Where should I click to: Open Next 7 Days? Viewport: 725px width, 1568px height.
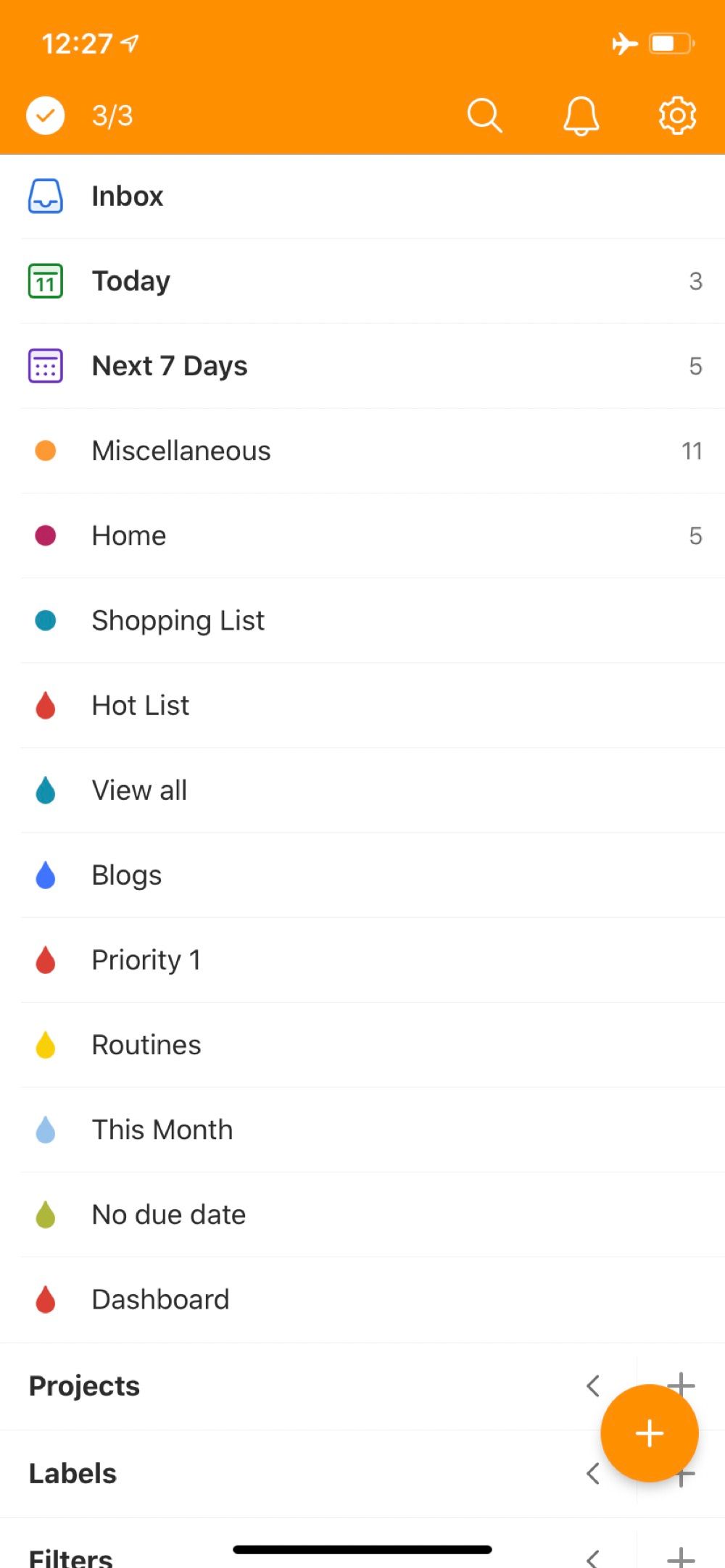(x=362, y=366)
